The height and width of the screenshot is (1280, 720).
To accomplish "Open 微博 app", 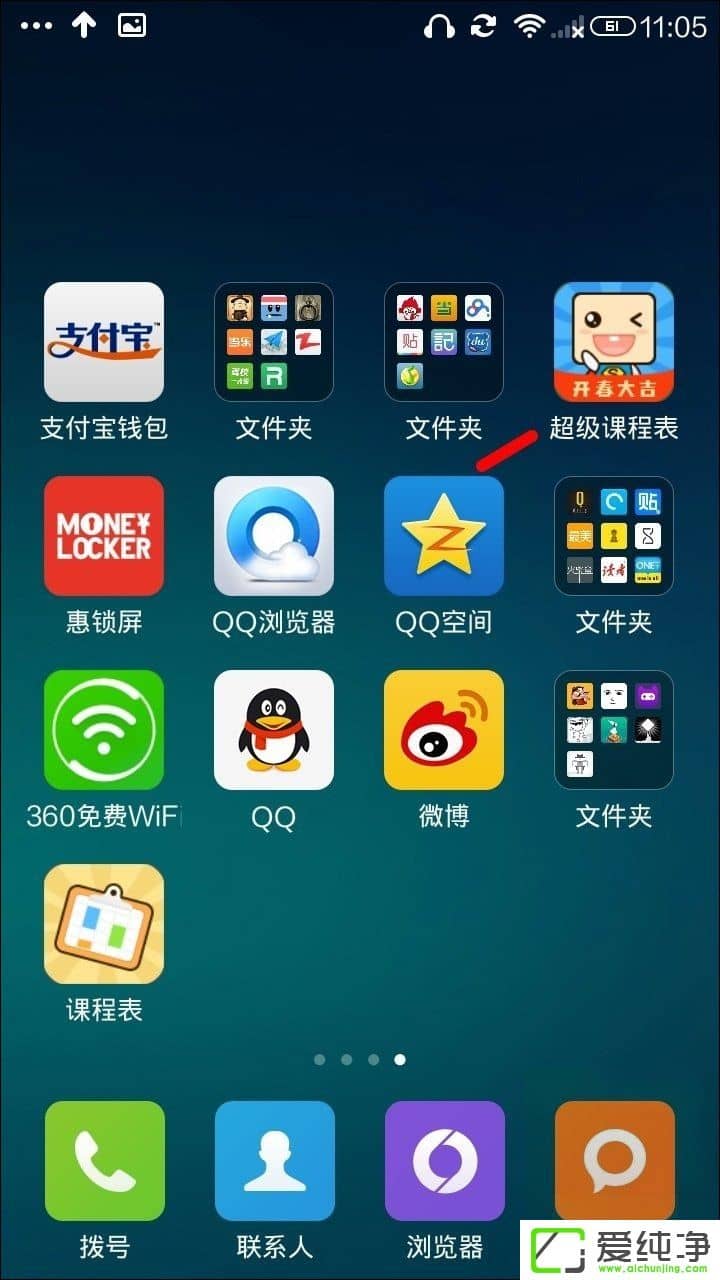I will 444,730.
